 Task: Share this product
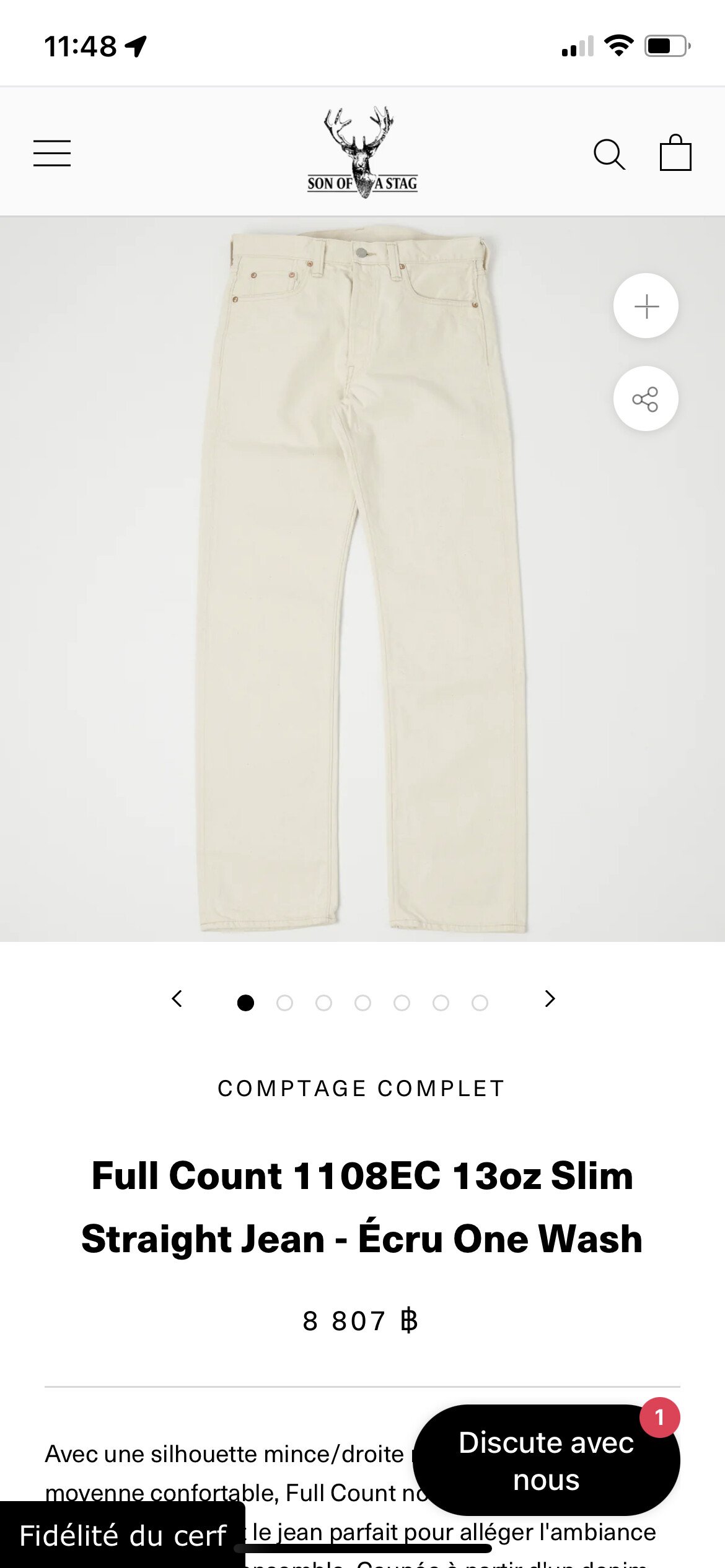(646, 399)
